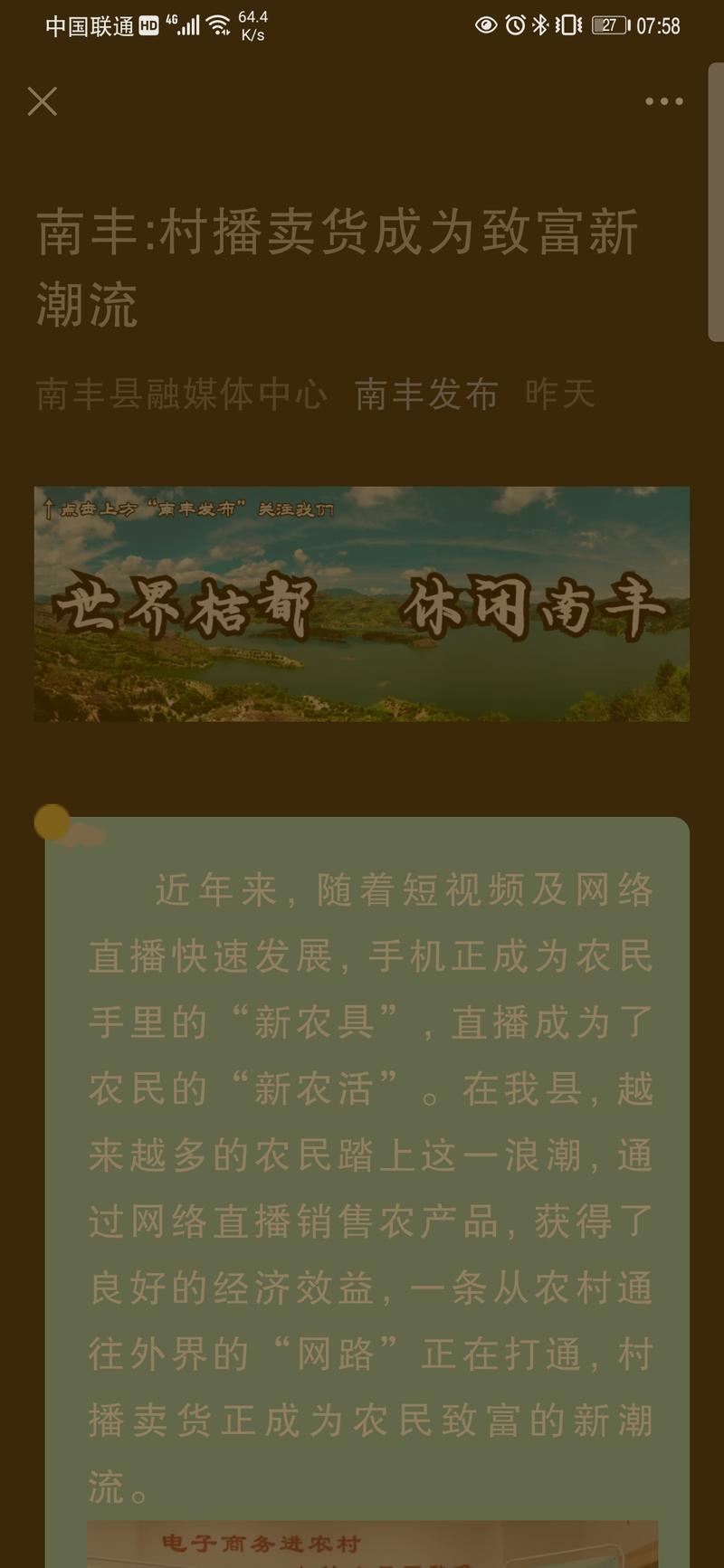Open the 南丰发布 account page
This screenshot has height=1568, width=724.
click(427, 394)
